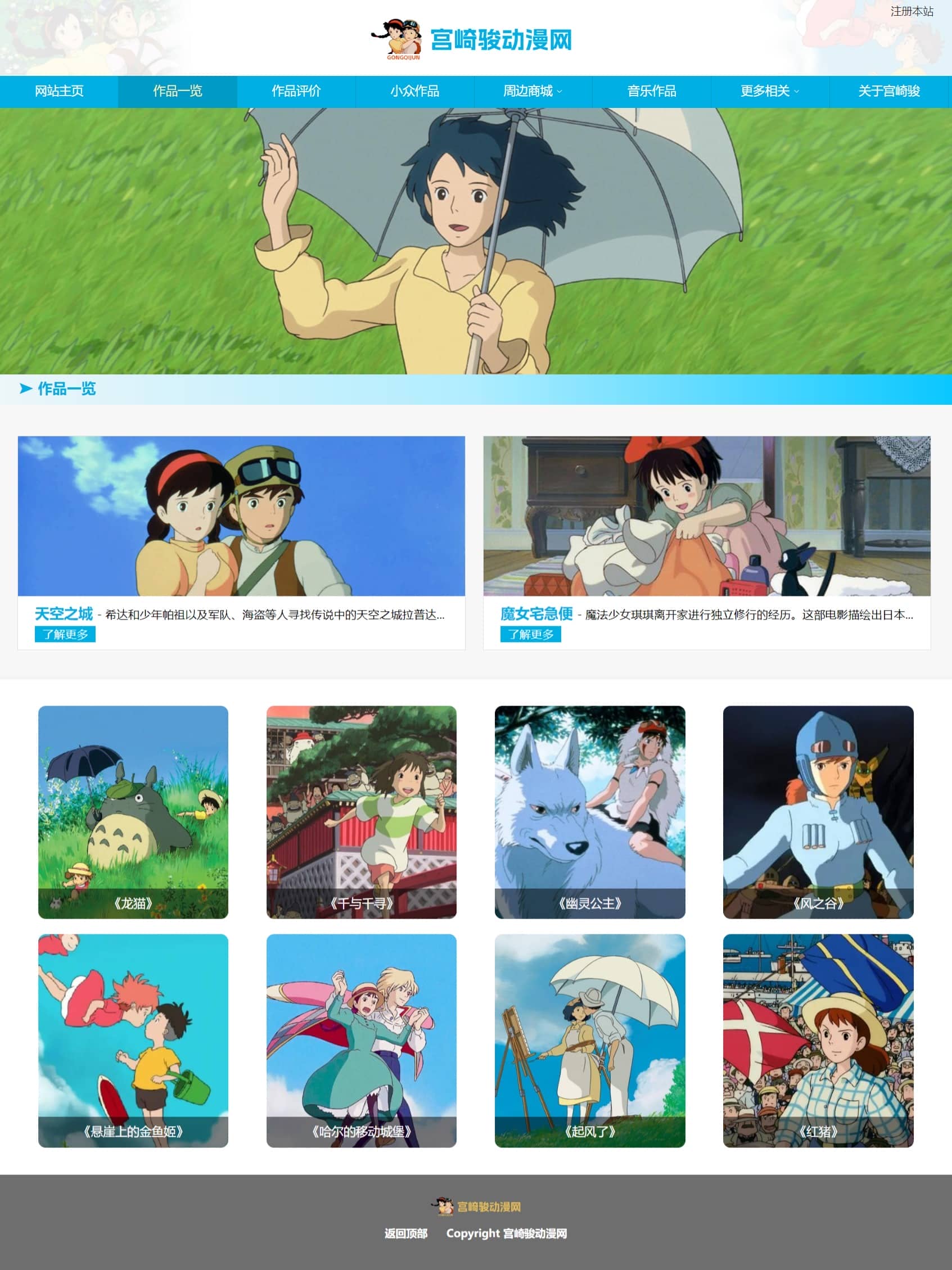
Task: Open the 《起风了》 film tile
Action: (x=590, y=1041)
